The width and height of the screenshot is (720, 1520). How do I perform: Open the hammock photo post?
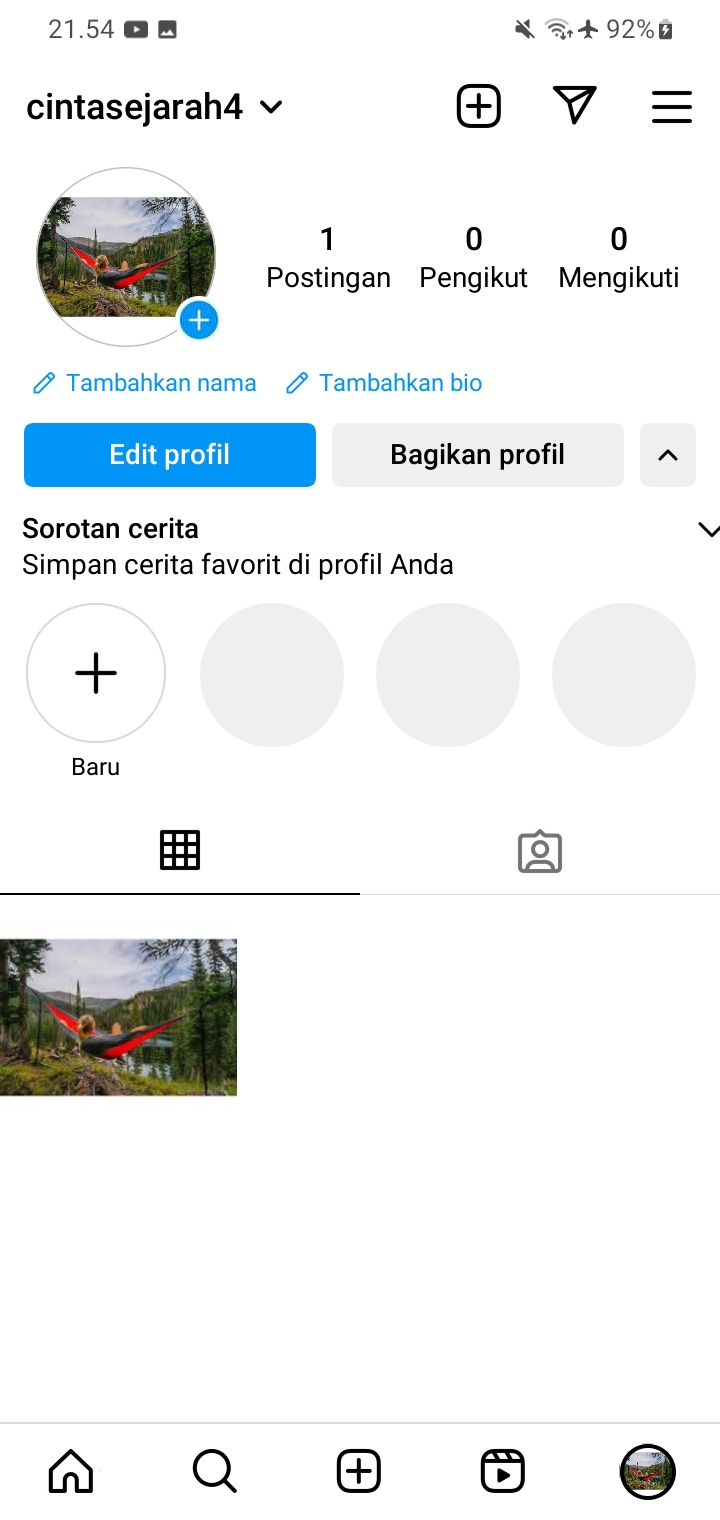pyautogui.click(x=118, y=1017)
